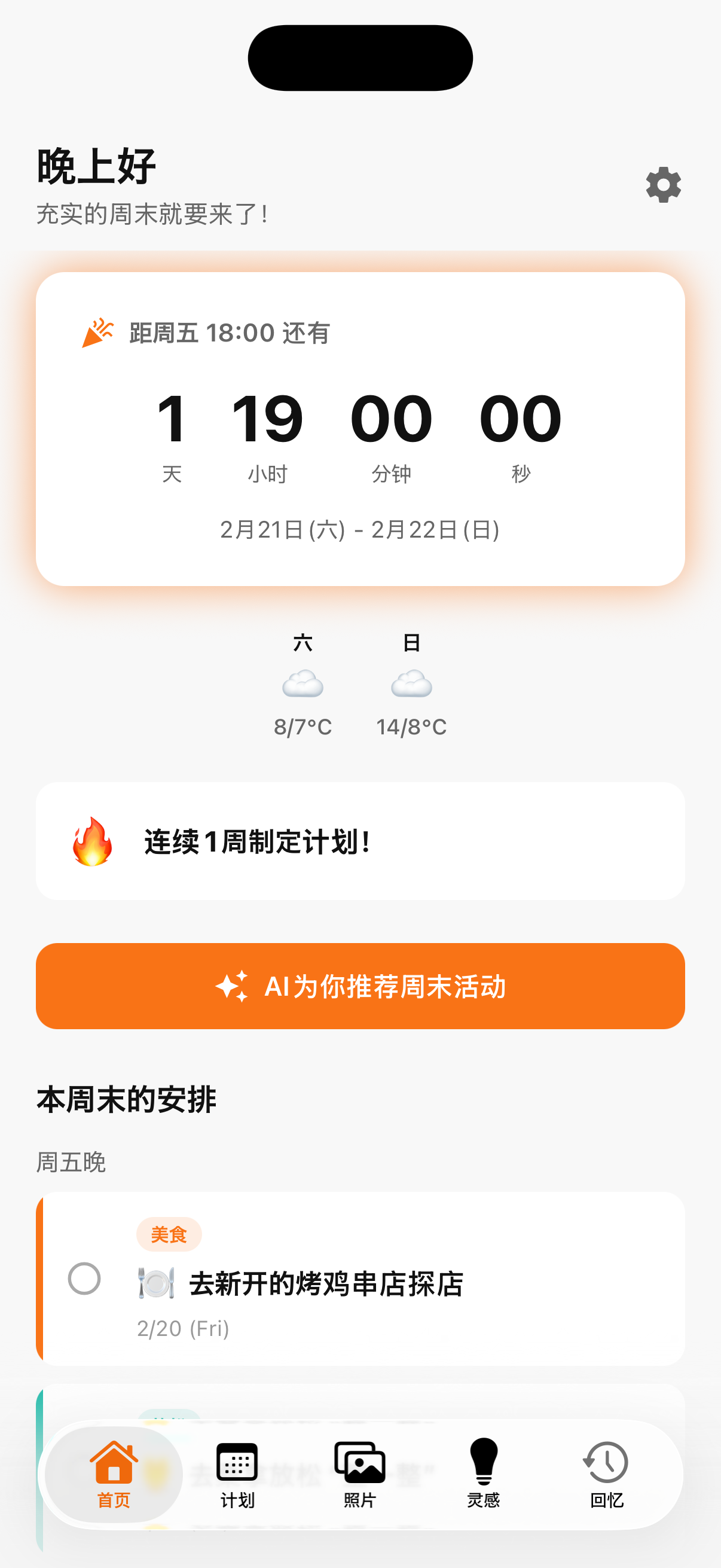Switch to the 回忆 tab

(x=606, y=1473)
